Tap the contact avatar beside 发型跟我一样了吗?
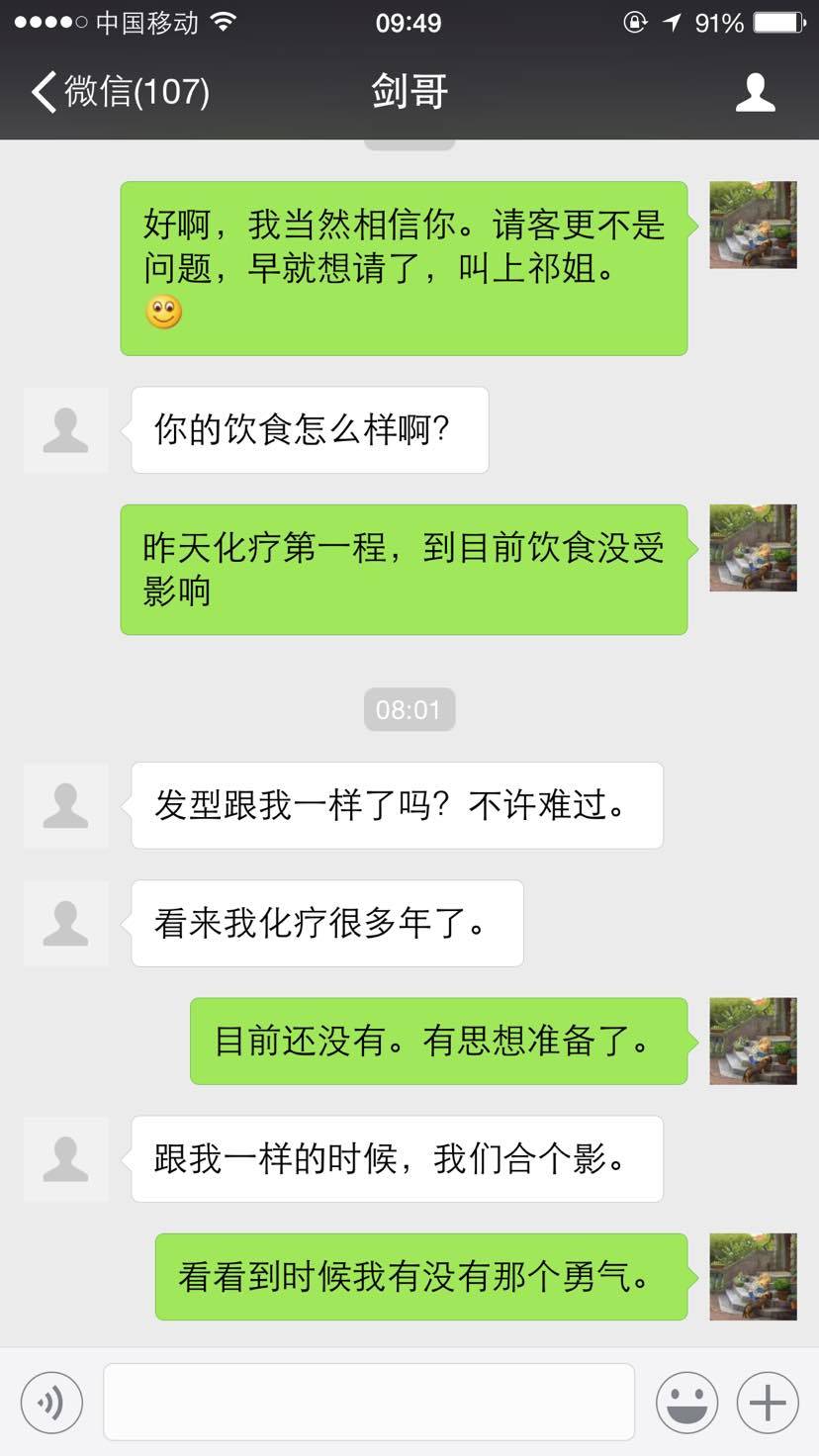Screen dimensions: 819x1456 coord(66,805)
